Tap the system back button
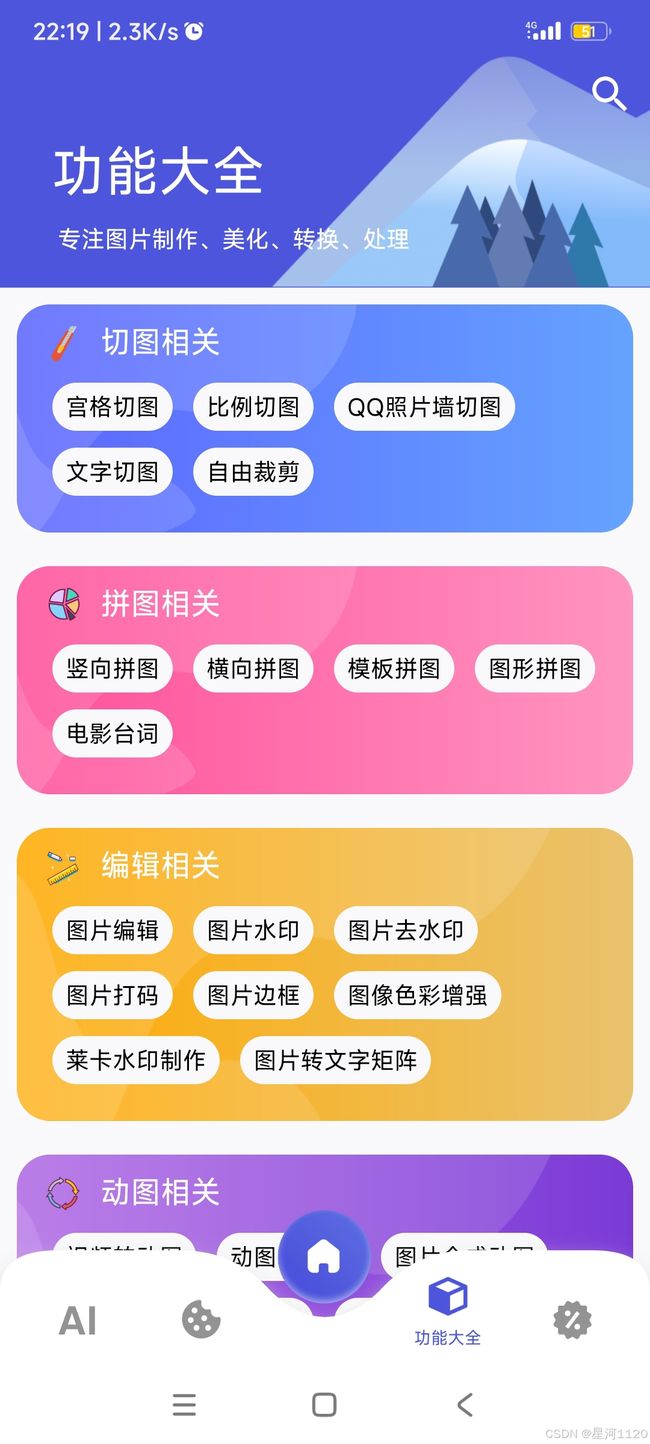Image resolution: width=650 pixels, height=1444 pixels. pyautogui.click(x=465, y=1404)
